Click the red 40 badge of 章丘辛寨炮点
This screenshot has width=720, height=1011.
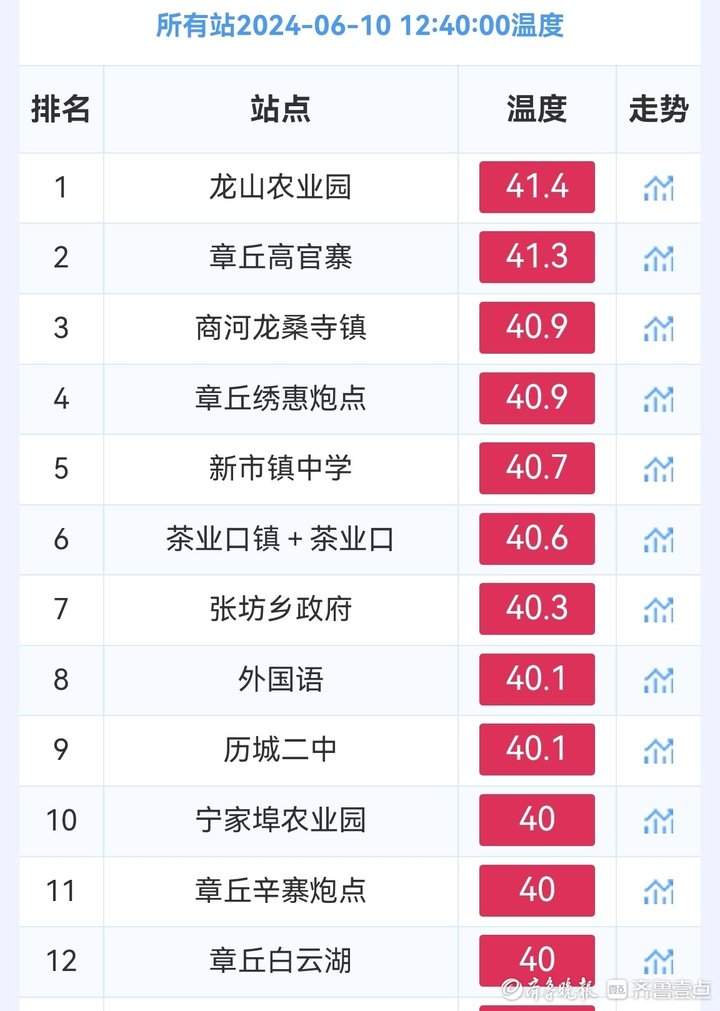(536, 890)
